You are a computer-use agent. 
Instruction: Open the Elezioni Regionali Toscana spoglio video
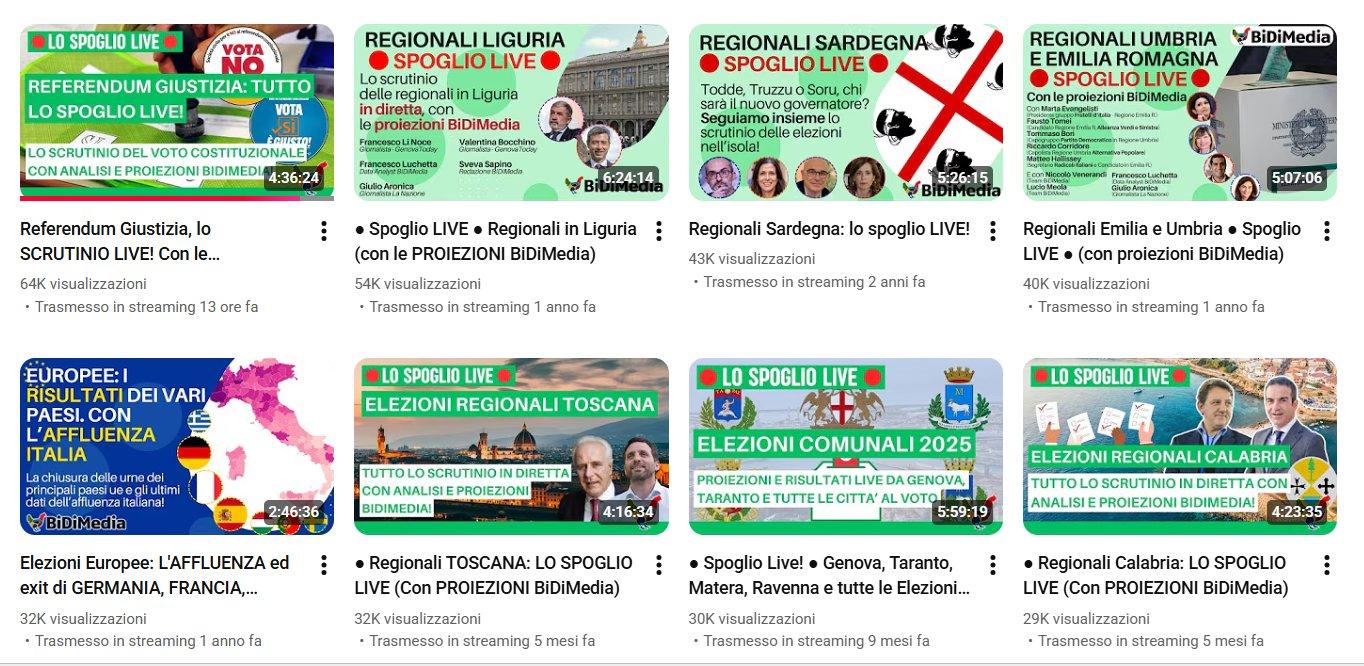(511, 446)
